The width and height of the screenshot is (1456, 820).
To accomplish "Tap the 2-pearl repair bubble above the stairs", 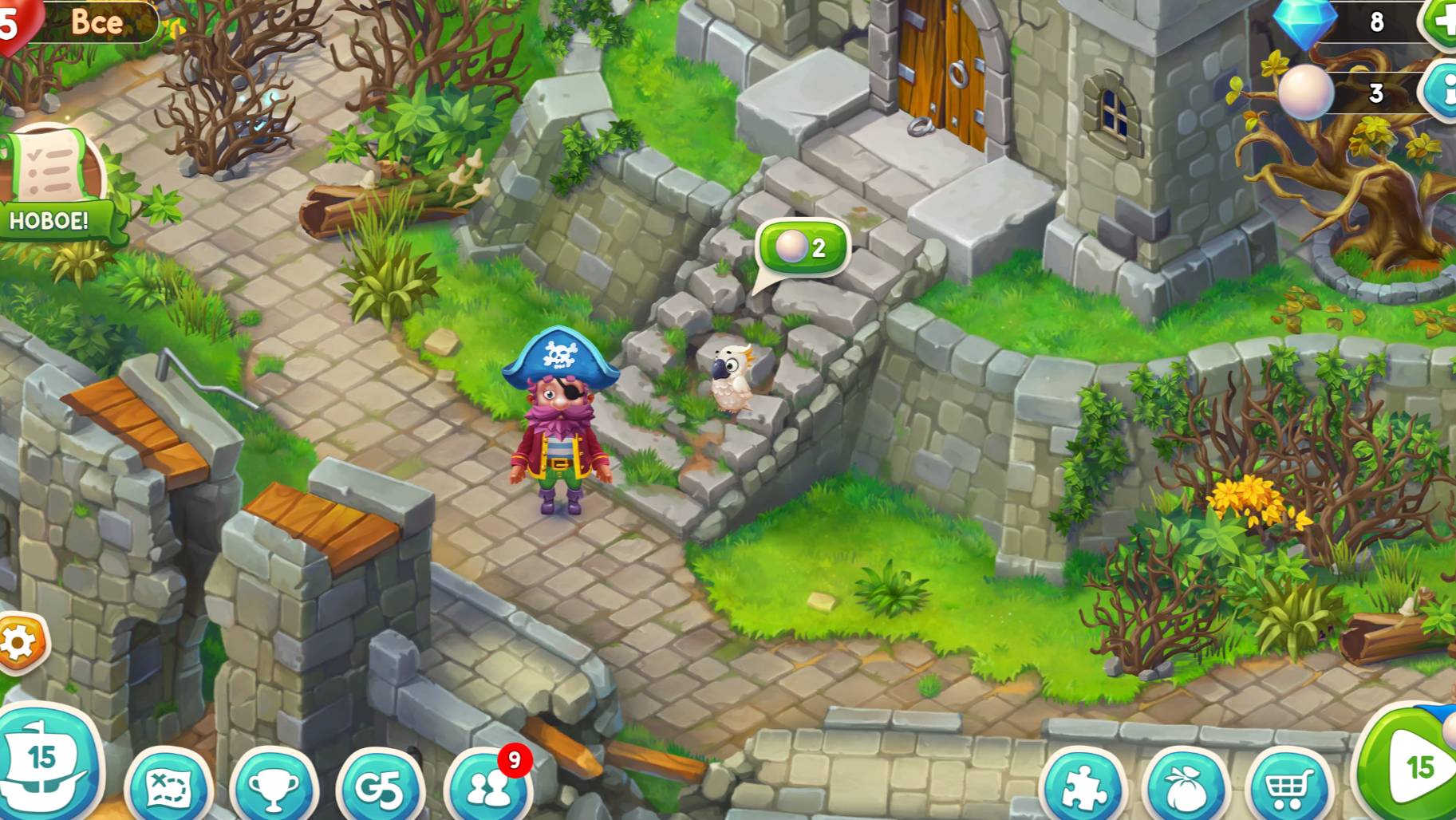I will (x=803, y=249).
